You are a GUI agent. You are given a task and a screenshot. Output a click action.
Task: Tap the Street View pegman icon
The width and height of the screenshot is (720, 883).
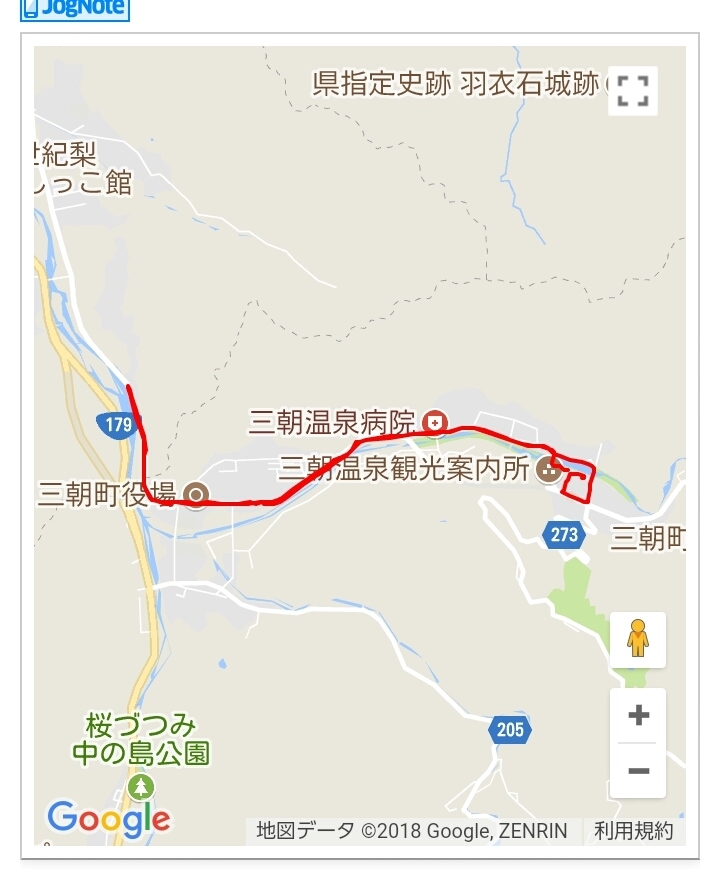pos(638,639)
